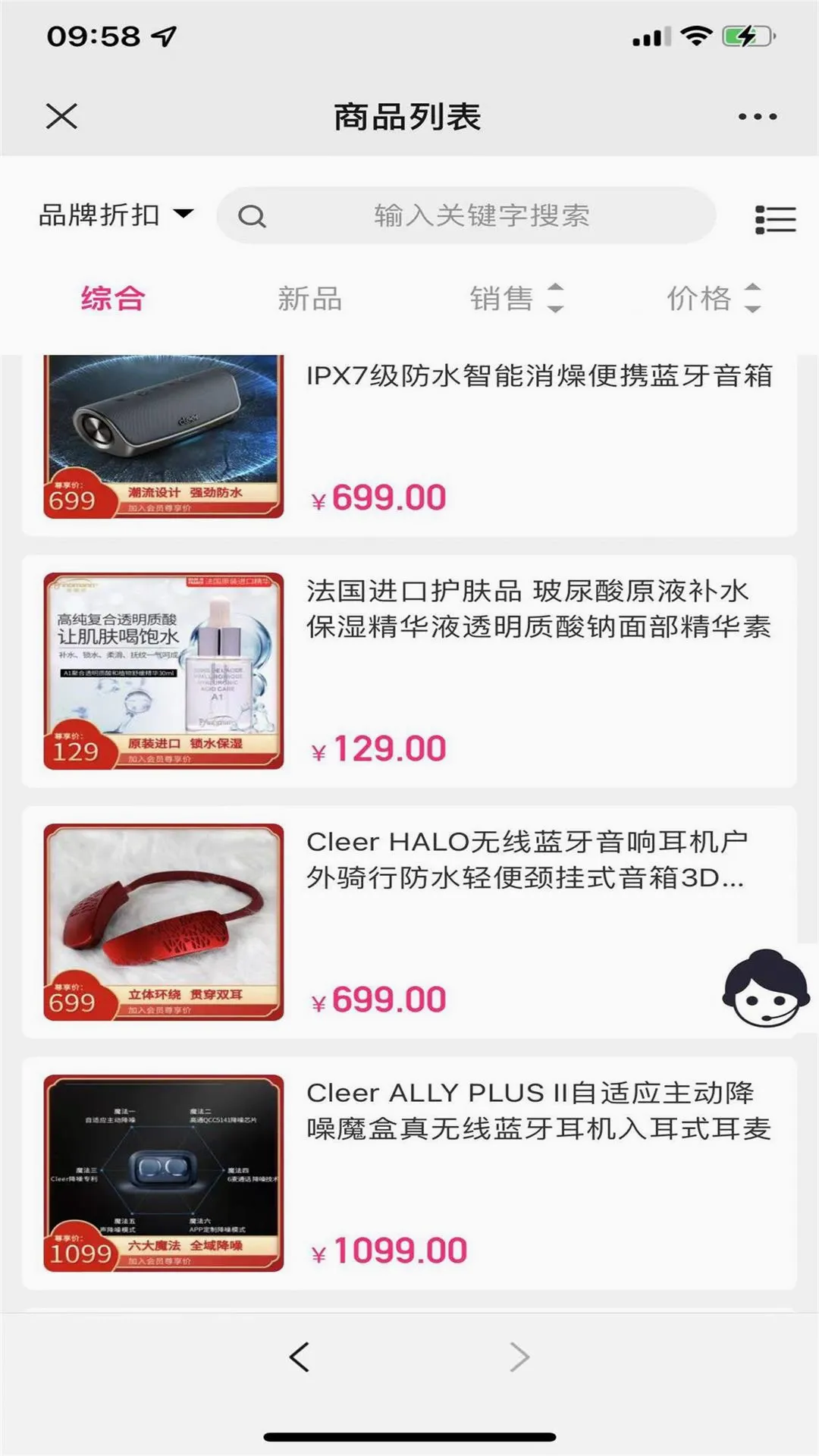The image size is (819, 1456).
Task: View the Cleer ALLY PLUS II earbuds
Action: (x=409, y=1173)
